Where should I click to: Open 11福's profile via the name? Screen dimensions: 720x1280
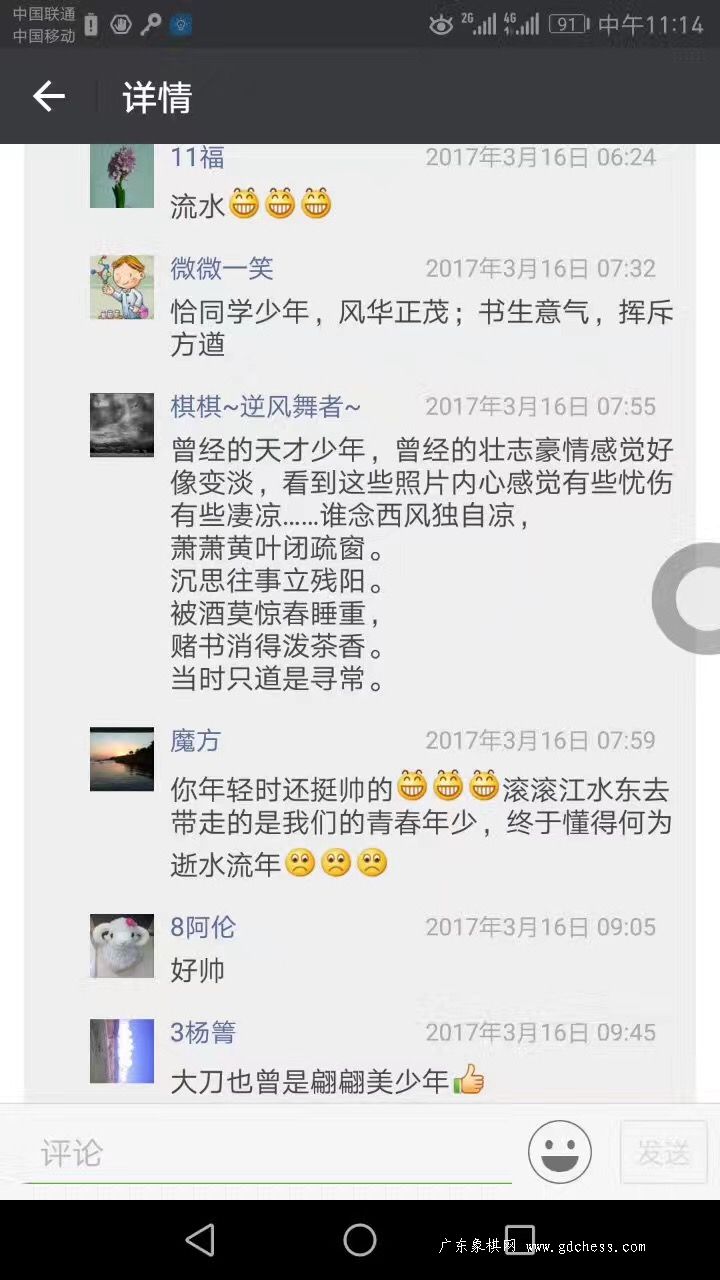point(197,157)
